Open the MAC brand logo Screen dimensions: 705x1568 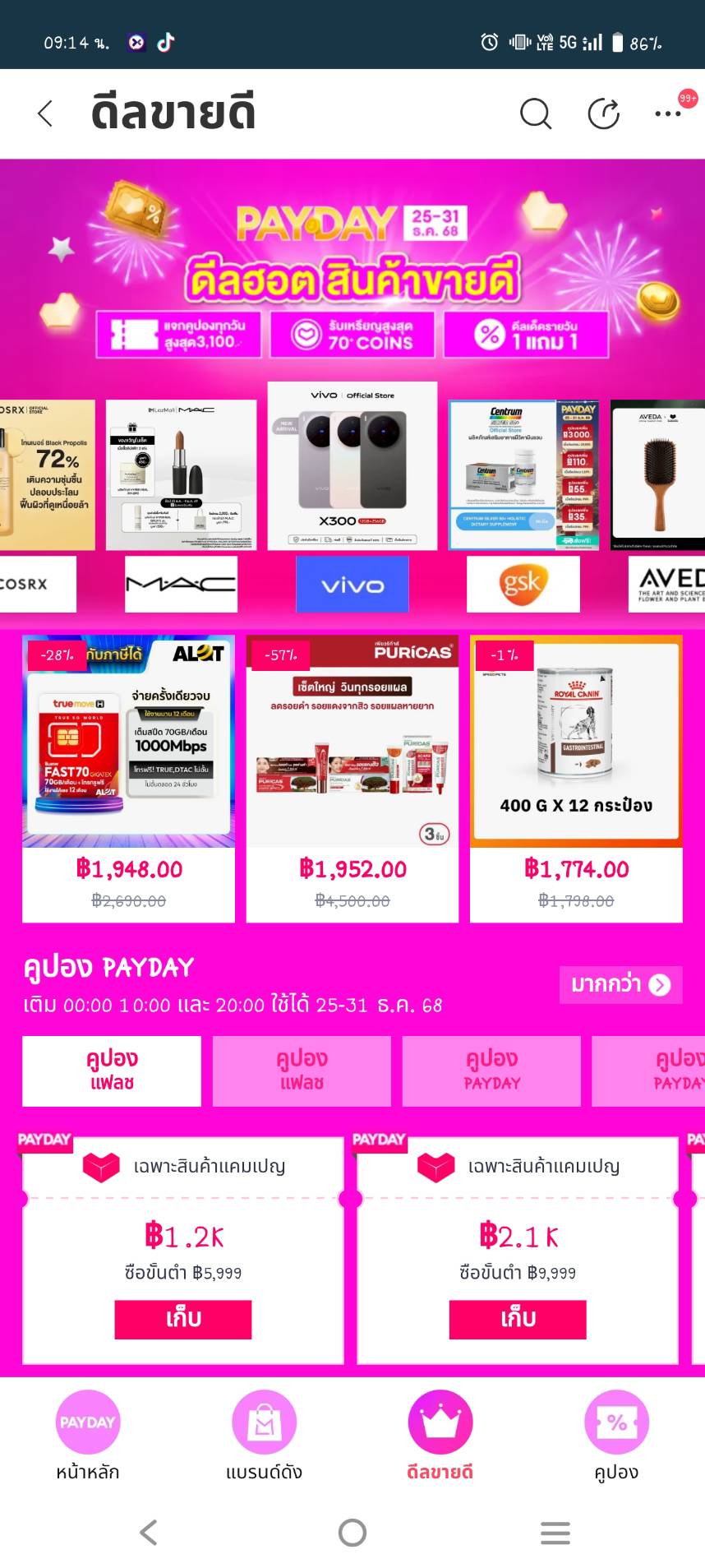click(181, 584)
